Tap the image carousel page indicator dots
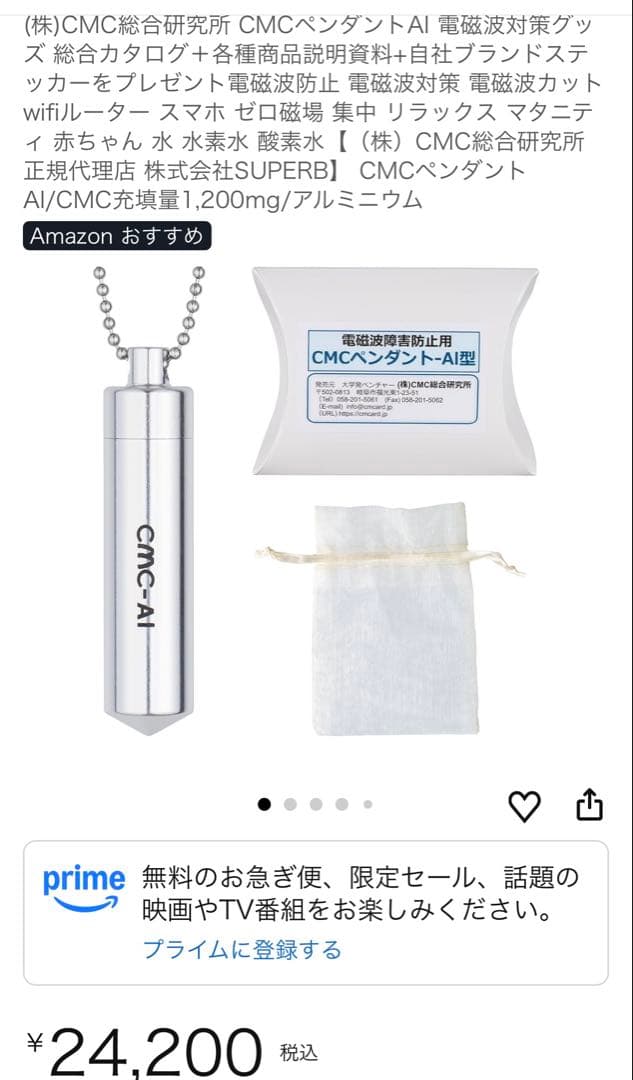 pos(315,804)
